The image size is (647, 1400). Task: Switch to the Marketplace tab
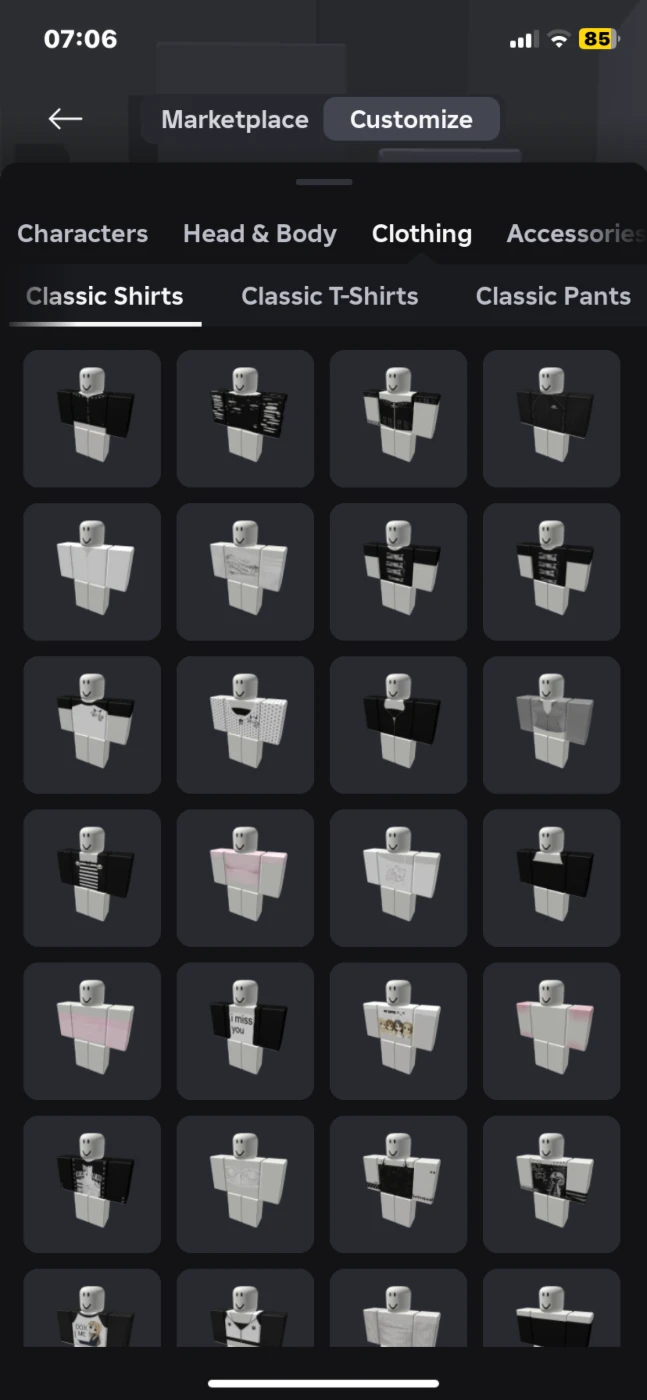235,119
